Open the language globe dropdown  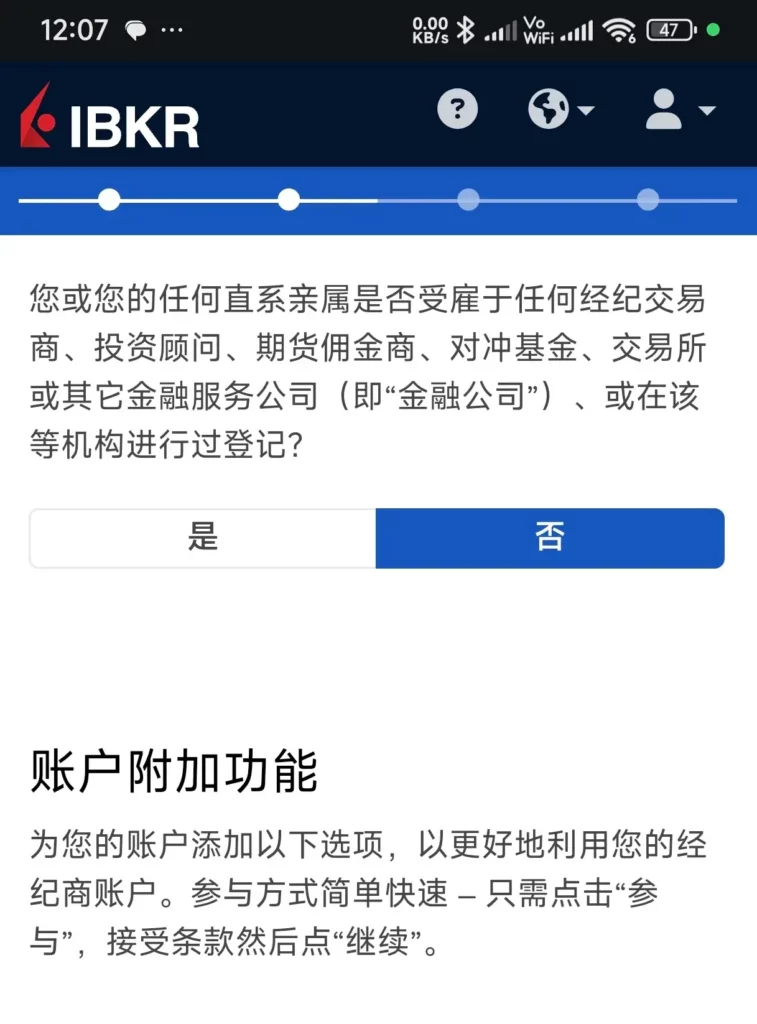(x=560, y=109)
